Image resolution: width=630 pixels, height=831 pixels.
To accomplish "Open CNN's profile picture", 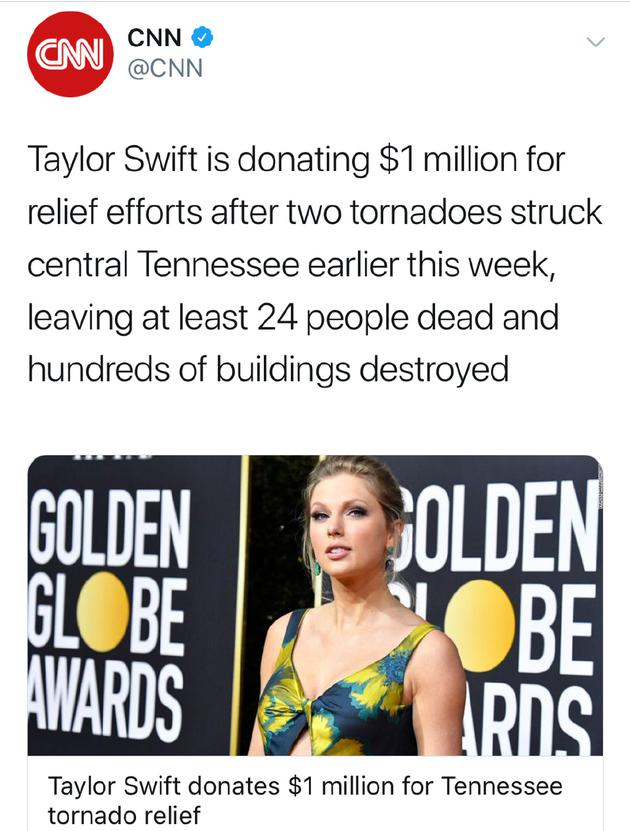I will (x=70, y=55).
